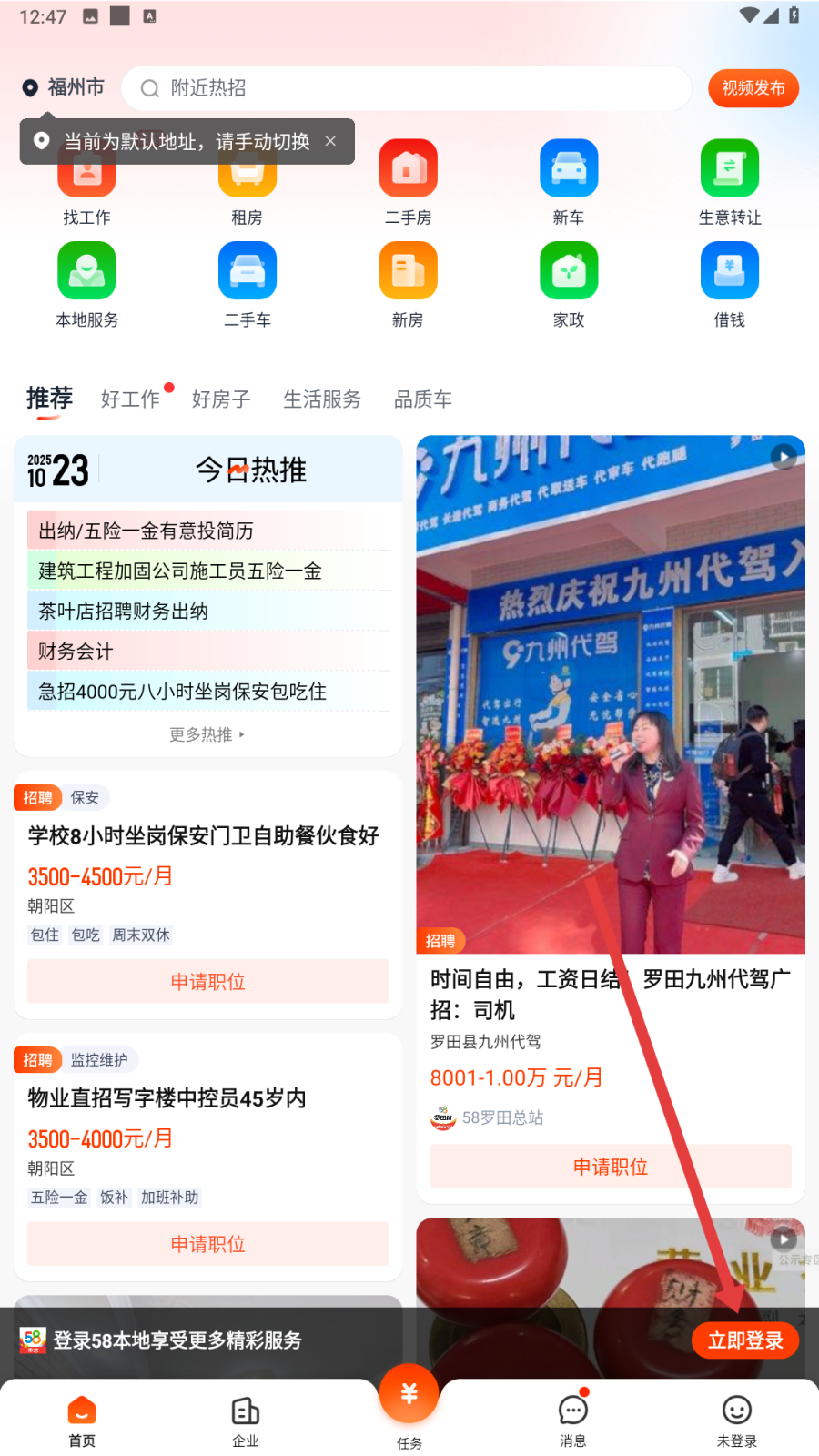Viewport: 819px width, 1456px height.
Task: Open the 本地服务 category
Action: coord(86,283)
